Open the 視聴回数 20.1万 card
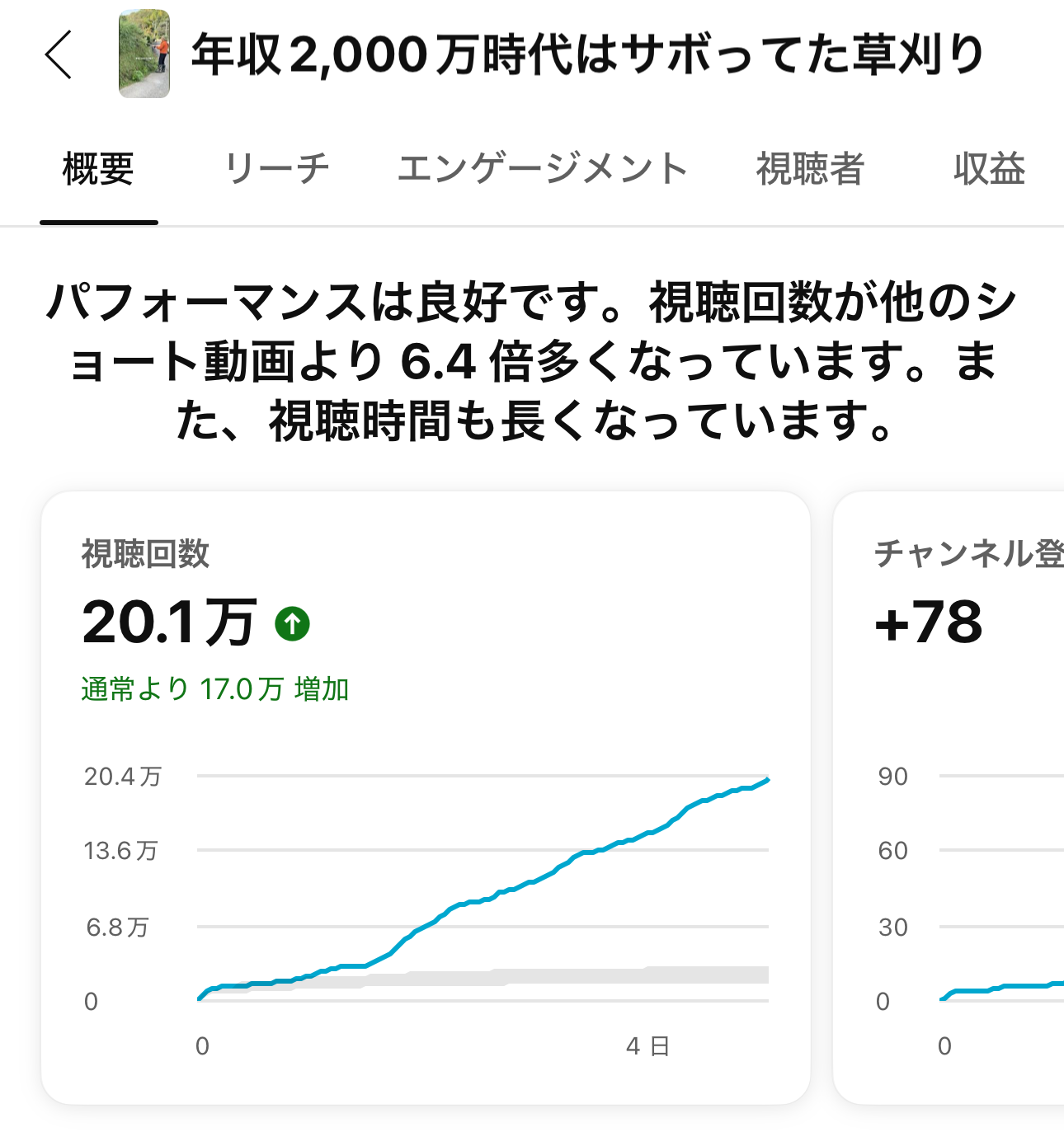 (426, 796)
